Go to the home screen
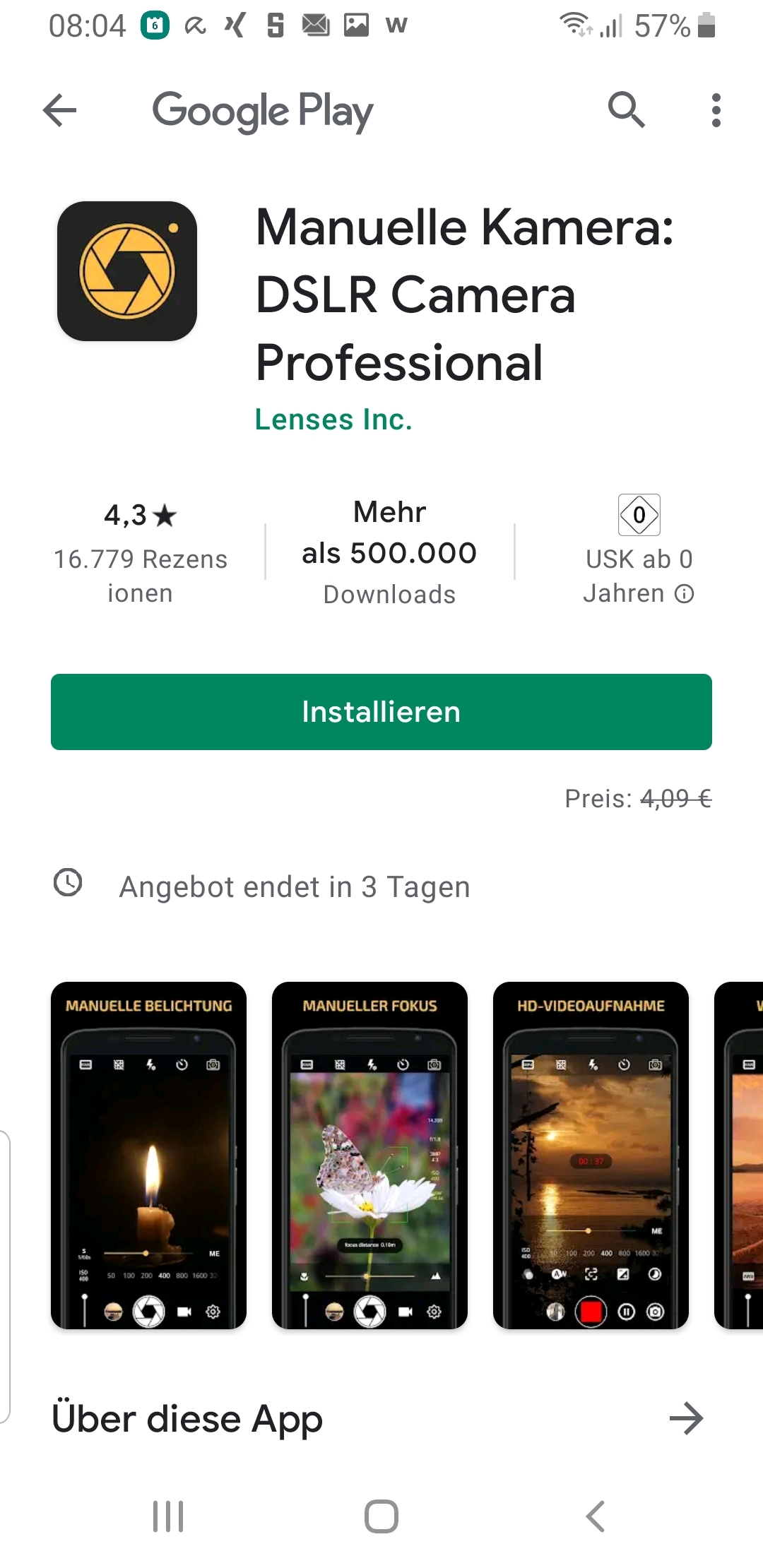763x1568 pixels. (381, 1516)
